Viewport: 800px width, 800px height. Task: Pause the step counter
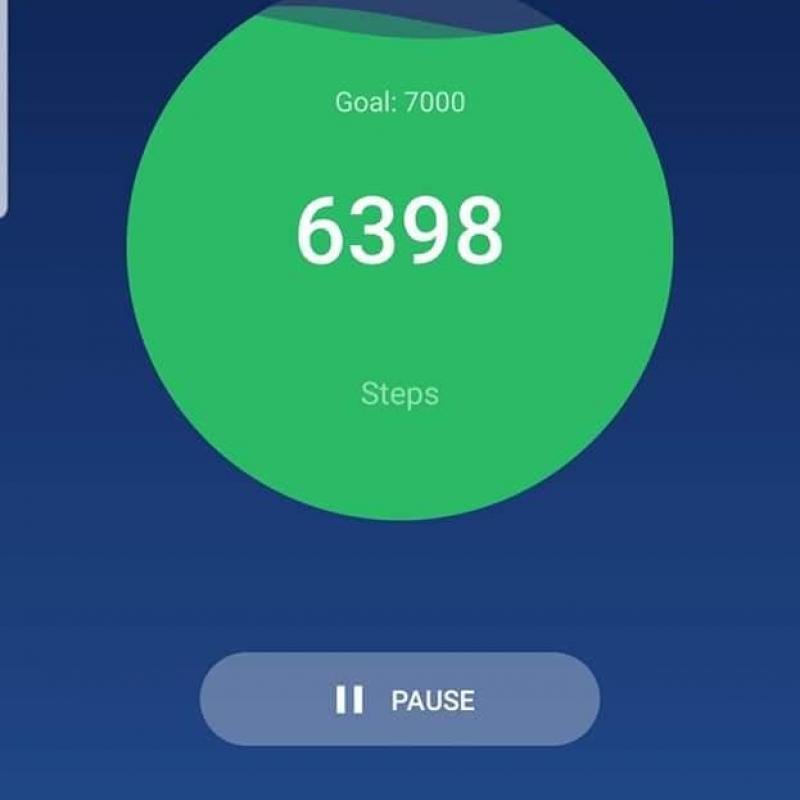point(400,699)
